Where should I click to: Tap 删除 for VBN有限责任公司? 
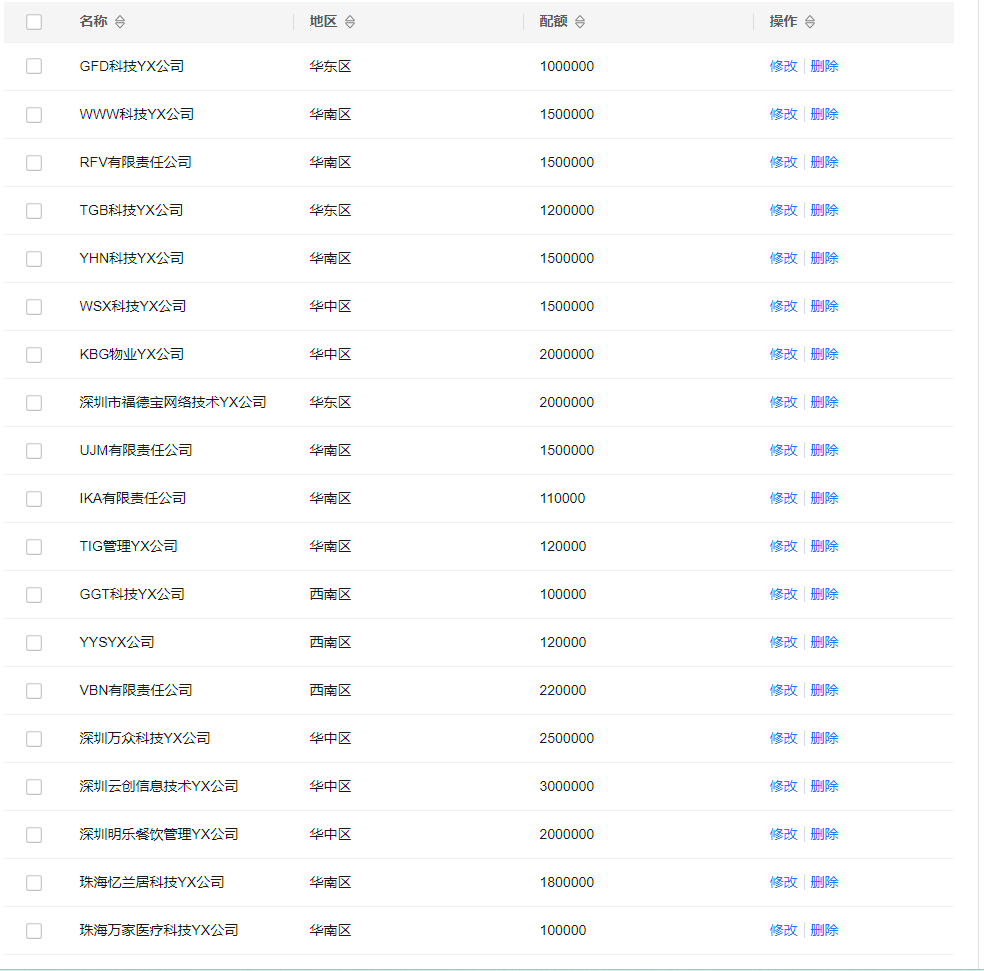[825, 690]
